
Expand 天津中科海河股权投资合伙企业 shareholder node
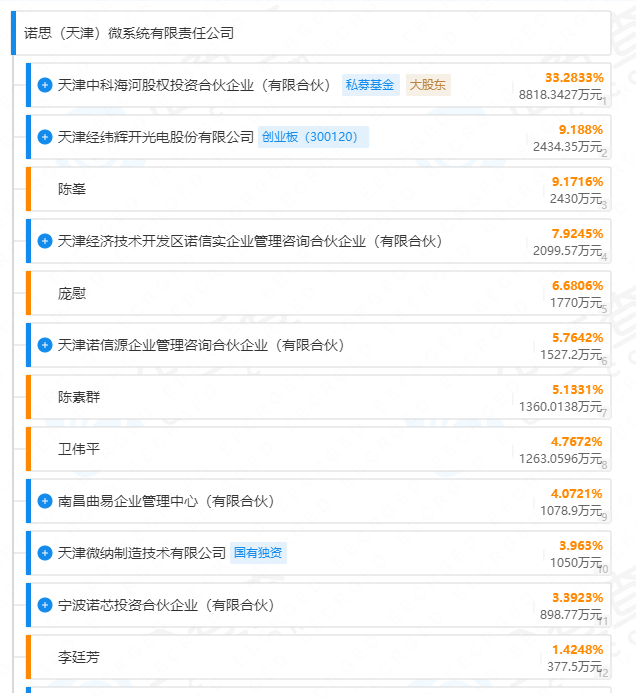[x=45, y=85]
